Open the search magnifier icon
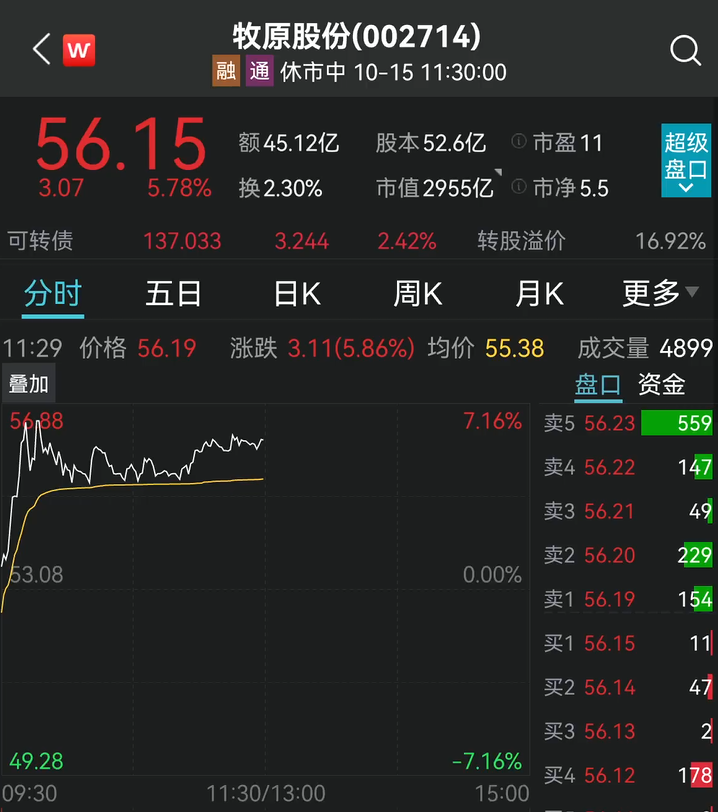718x812 pixels. click(685, 50)
